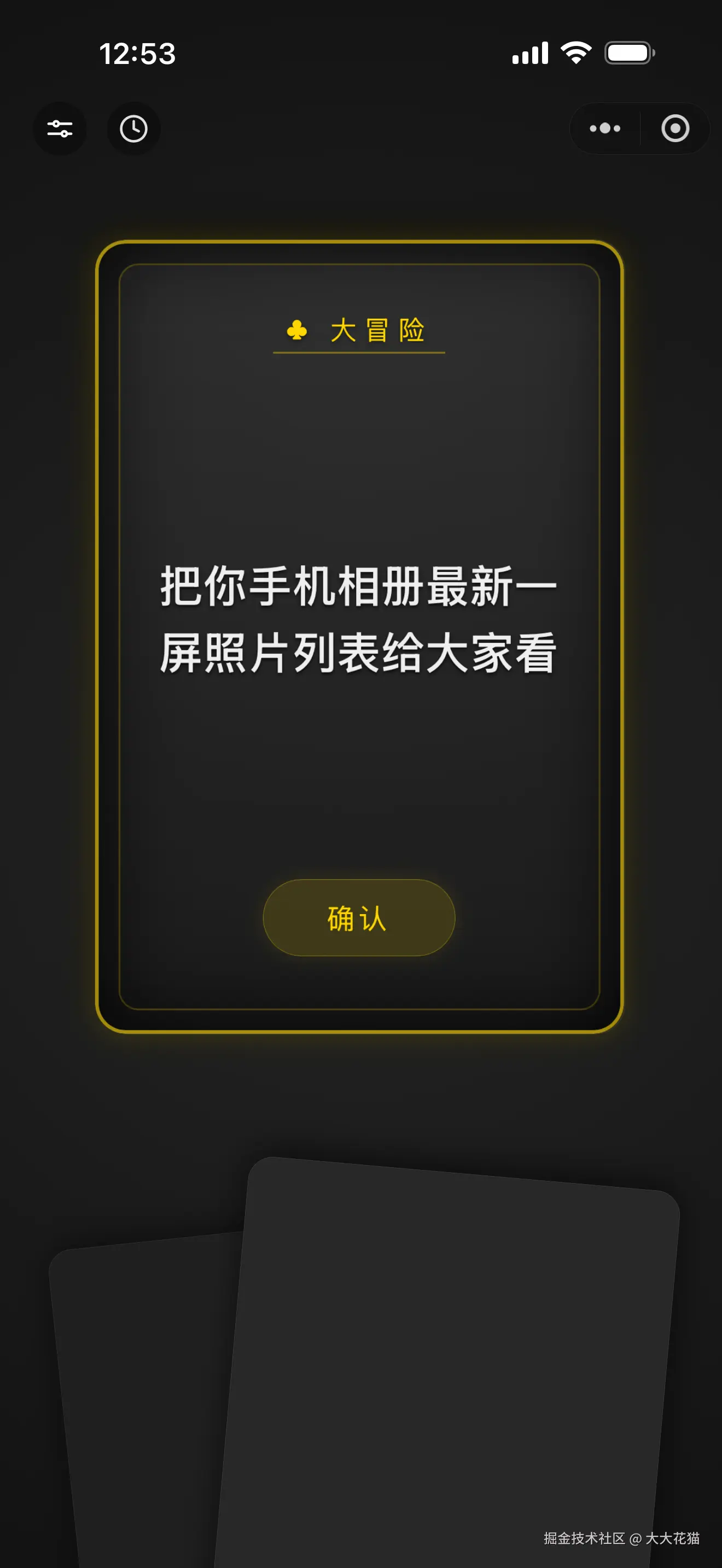This screenshot has width=722, height=1568.
Task: Tap 确认 to confirm the dare
Action: (x=359, y=917)
